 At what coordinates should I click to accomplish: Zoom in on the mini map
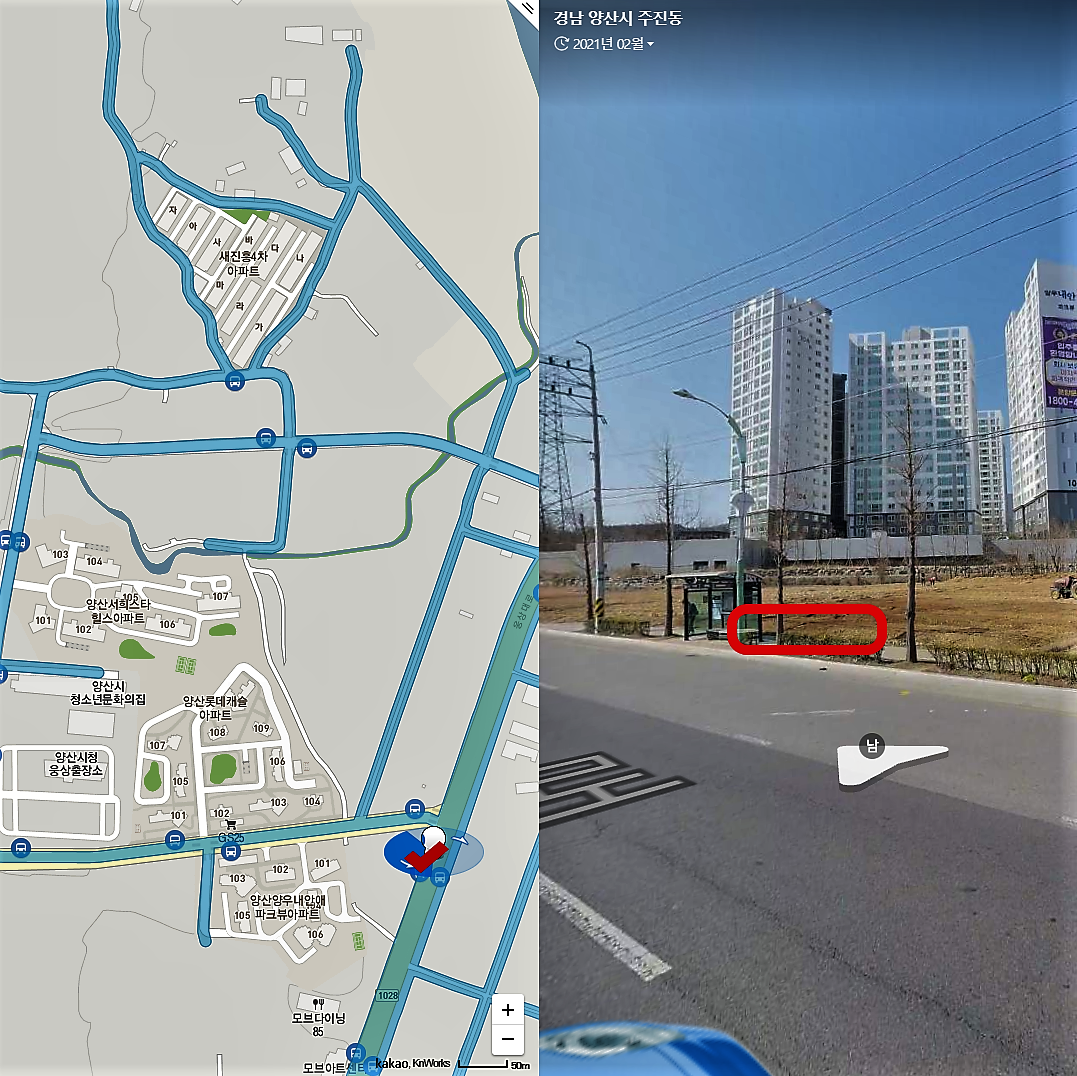(508, 1010)
